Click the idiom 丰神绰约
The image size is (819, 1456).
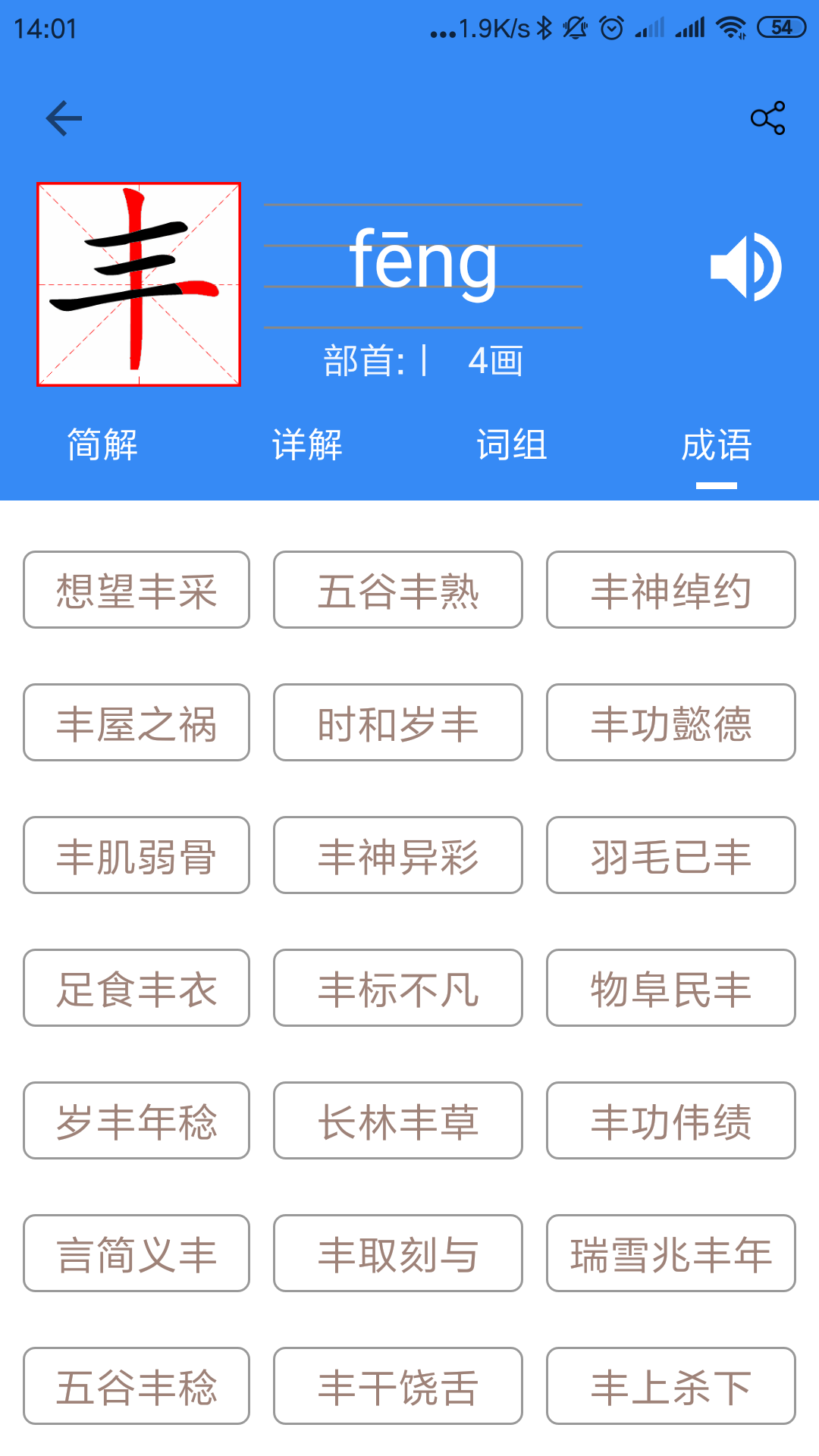(670, 590)
